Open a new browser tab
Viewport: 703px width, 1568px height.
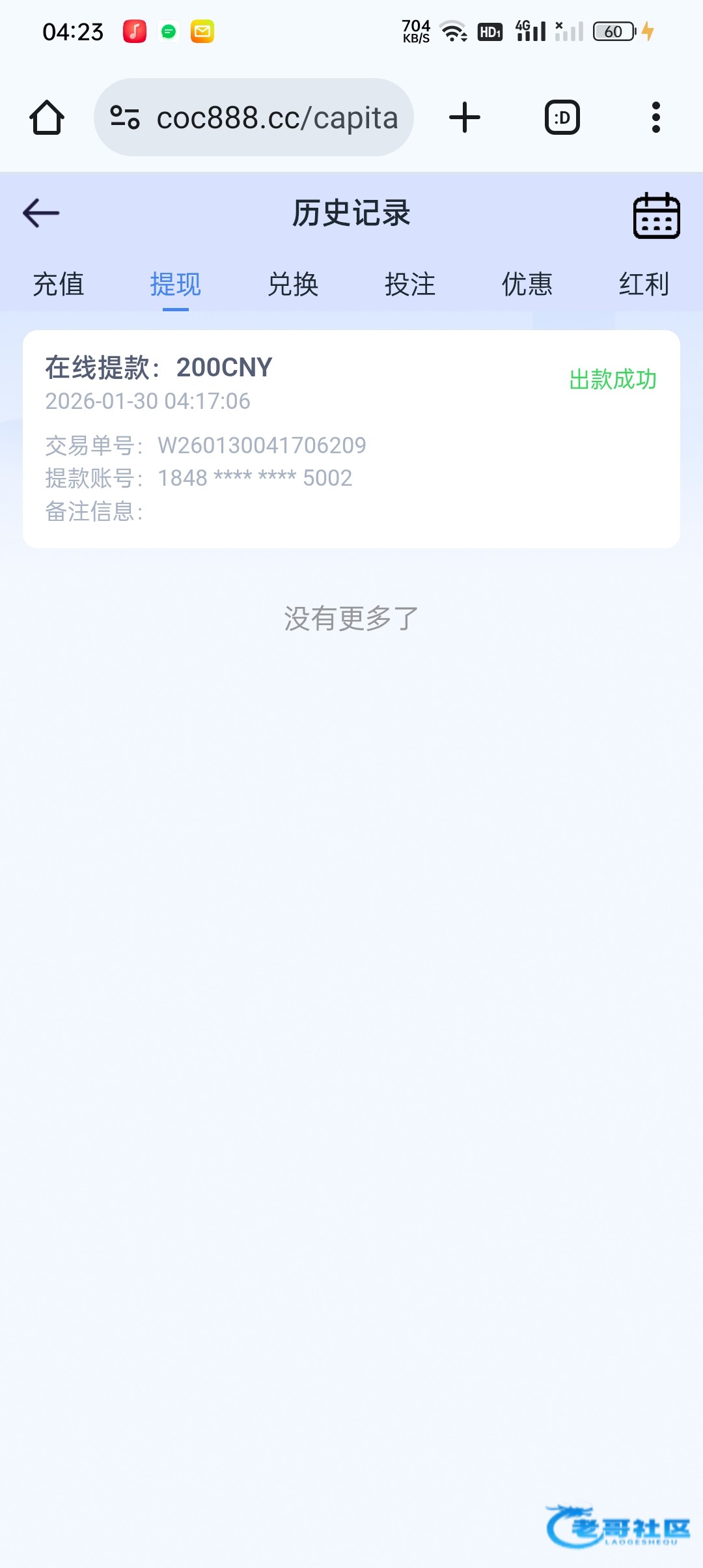465,118
